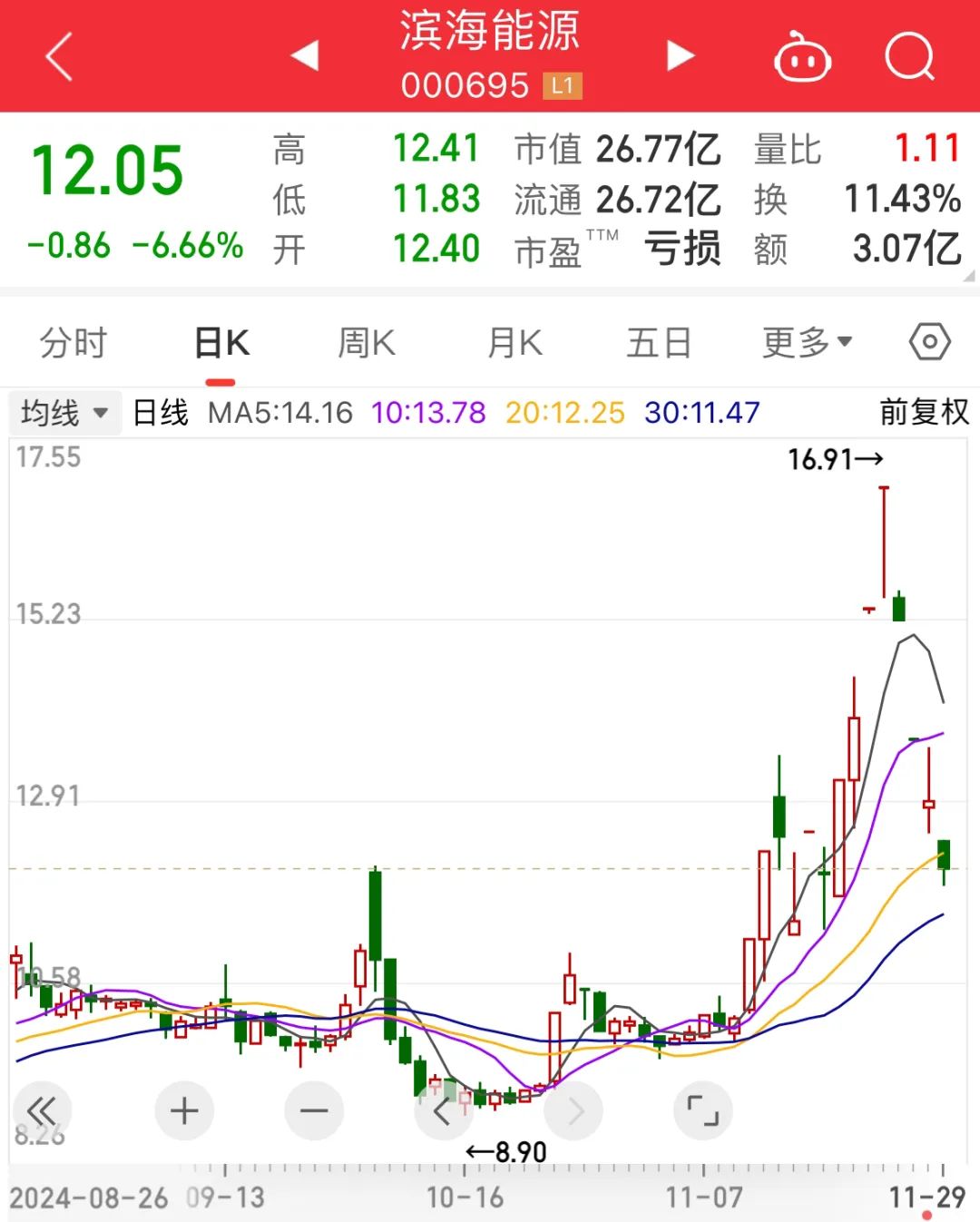Screen dimensions: 980x1222
Task: Enter fullscreen chart view
Action: tap(702, 1110)
